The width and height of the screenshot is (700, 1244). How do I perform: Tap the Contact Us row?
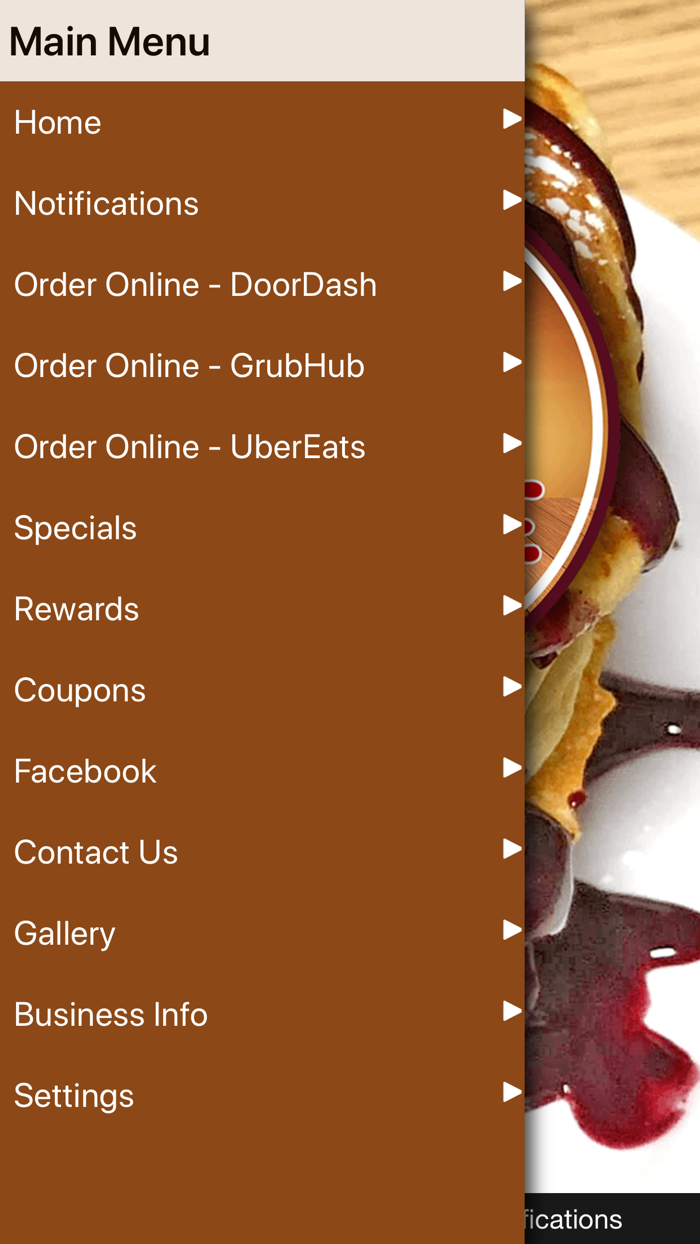(x=262, y=851)
